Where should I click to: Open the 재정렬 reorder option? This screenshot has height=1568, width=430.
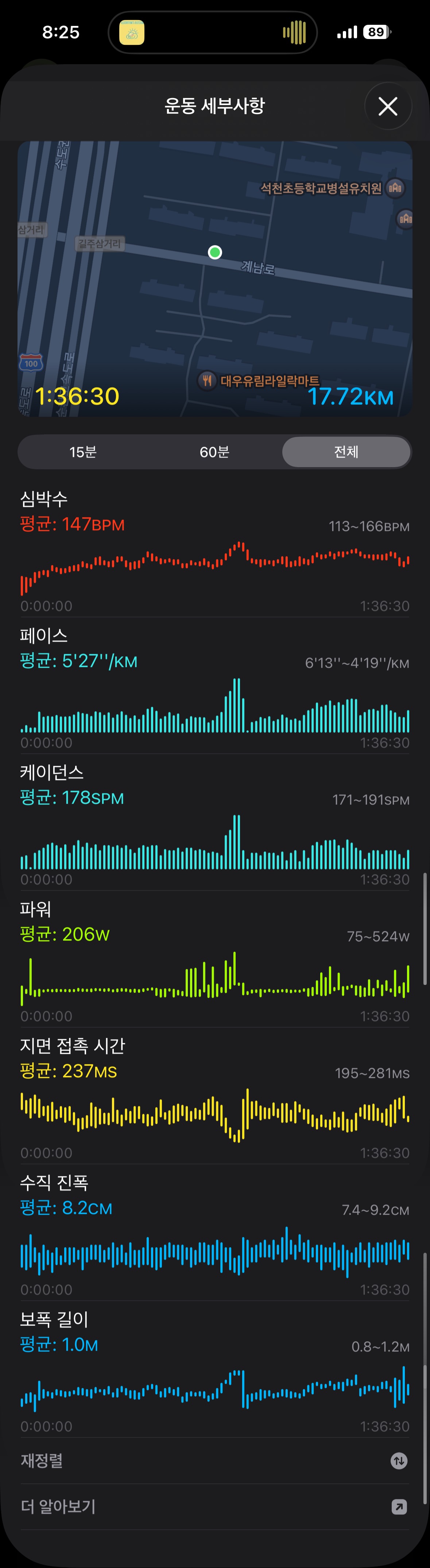(214, 1461)
